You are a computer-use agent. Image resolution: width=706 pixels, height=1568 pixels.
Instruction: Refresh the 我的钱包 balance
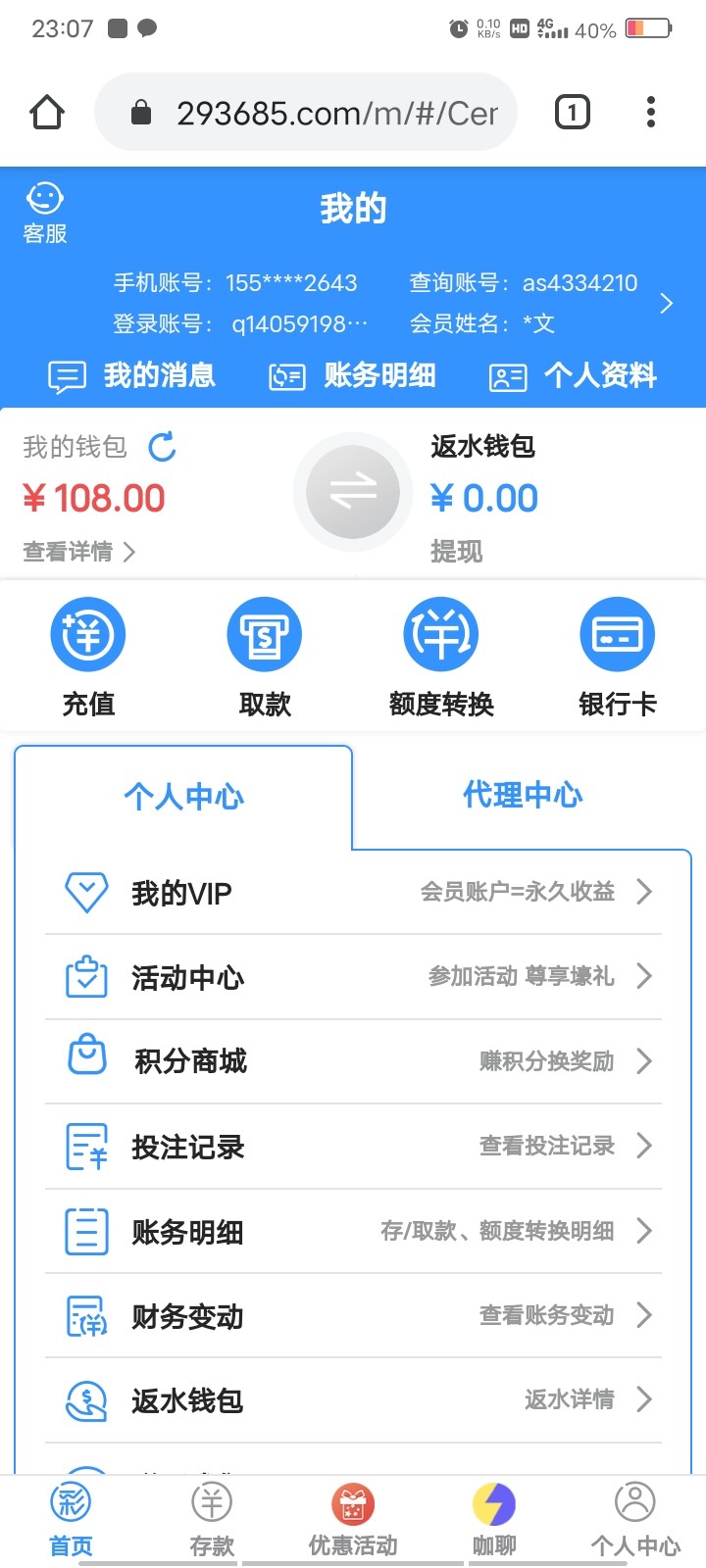click(162, 447)
